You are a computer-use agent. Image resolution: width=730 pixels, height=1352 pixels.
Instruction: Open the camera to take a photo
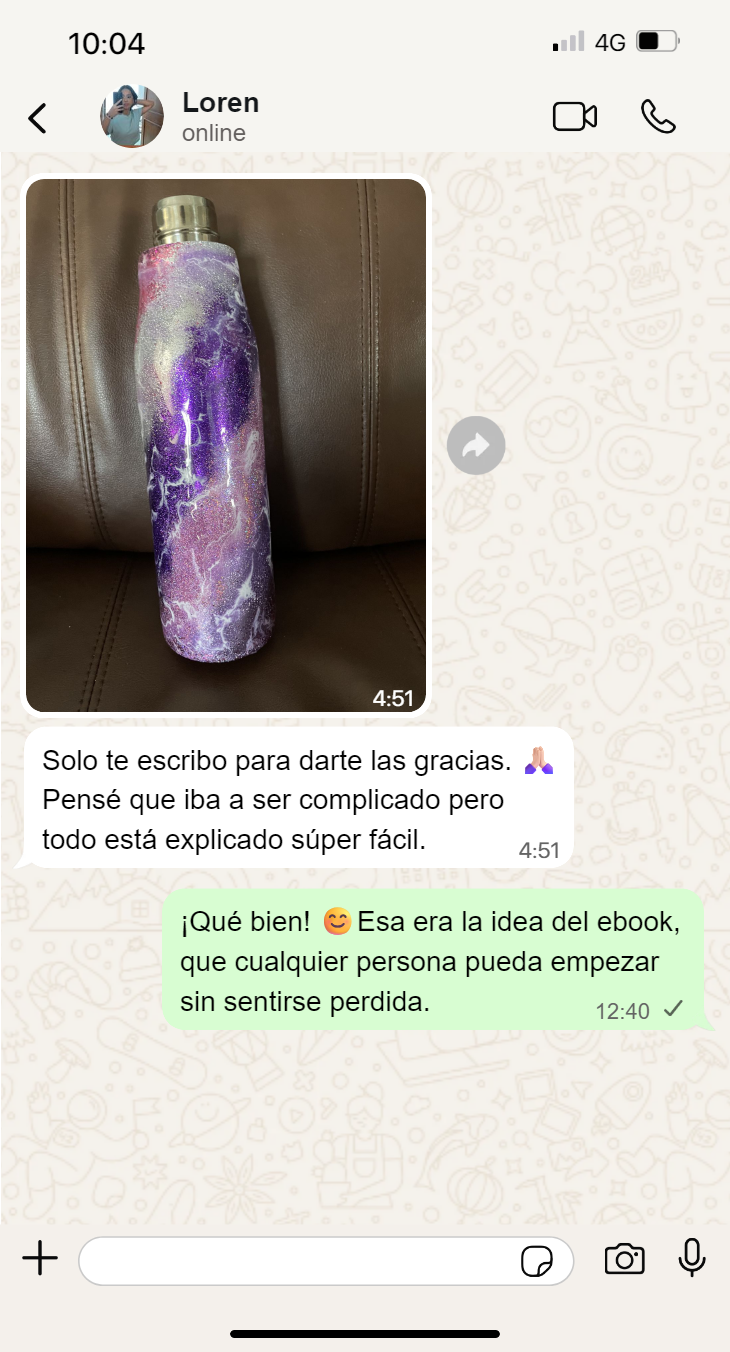[625, 1259]
